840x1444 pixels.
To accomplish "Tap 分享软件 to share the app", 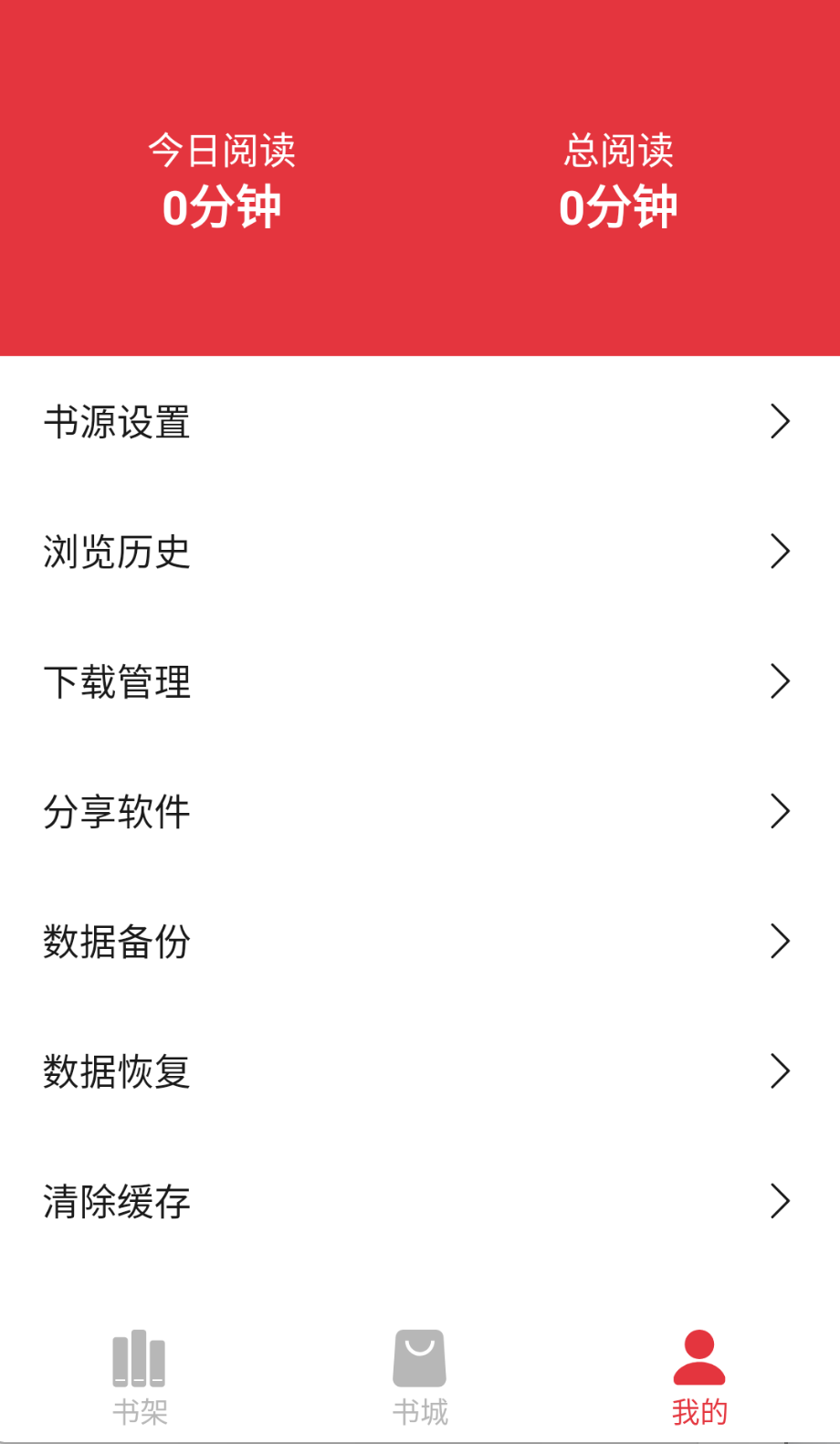I will (117, 811).
